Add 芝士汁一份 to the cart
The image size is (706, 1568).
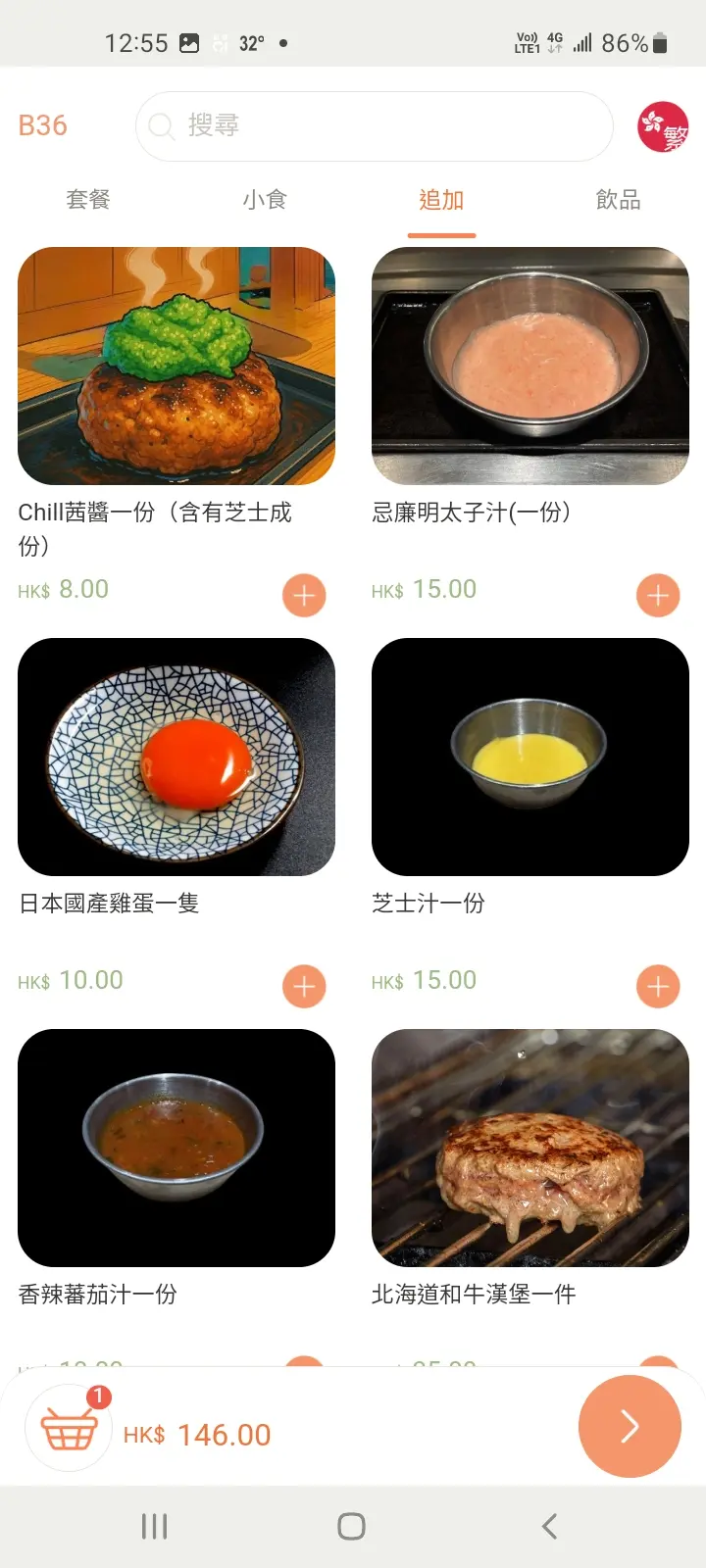[x=658, y=986]
